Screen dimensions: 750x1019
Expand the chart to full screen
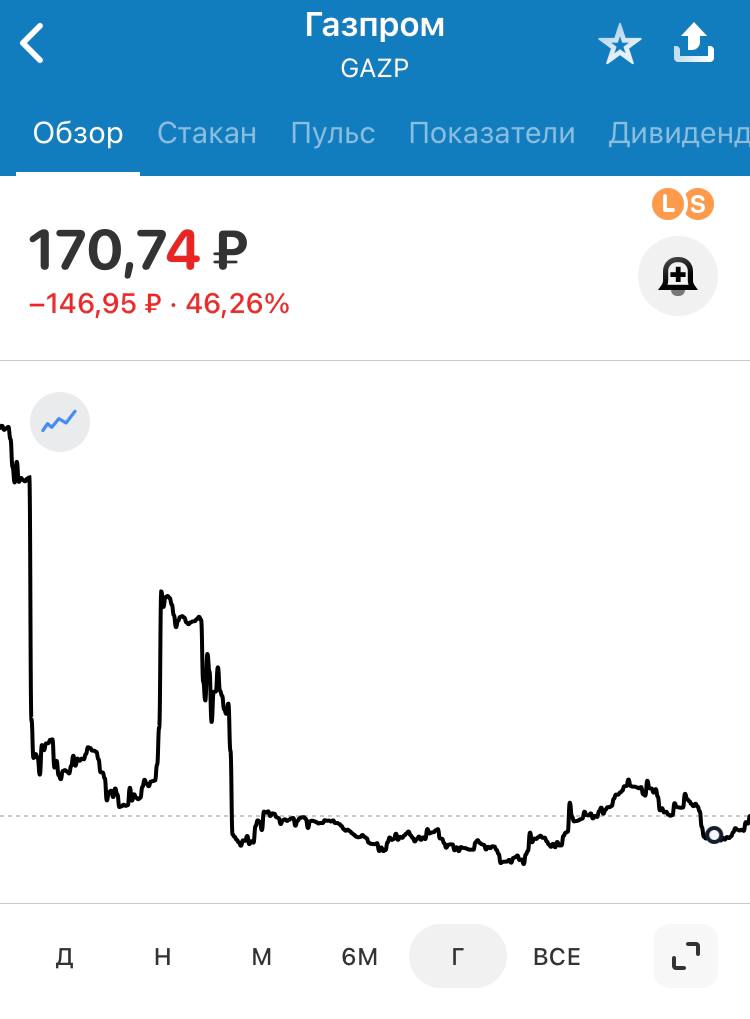[686, 957]
